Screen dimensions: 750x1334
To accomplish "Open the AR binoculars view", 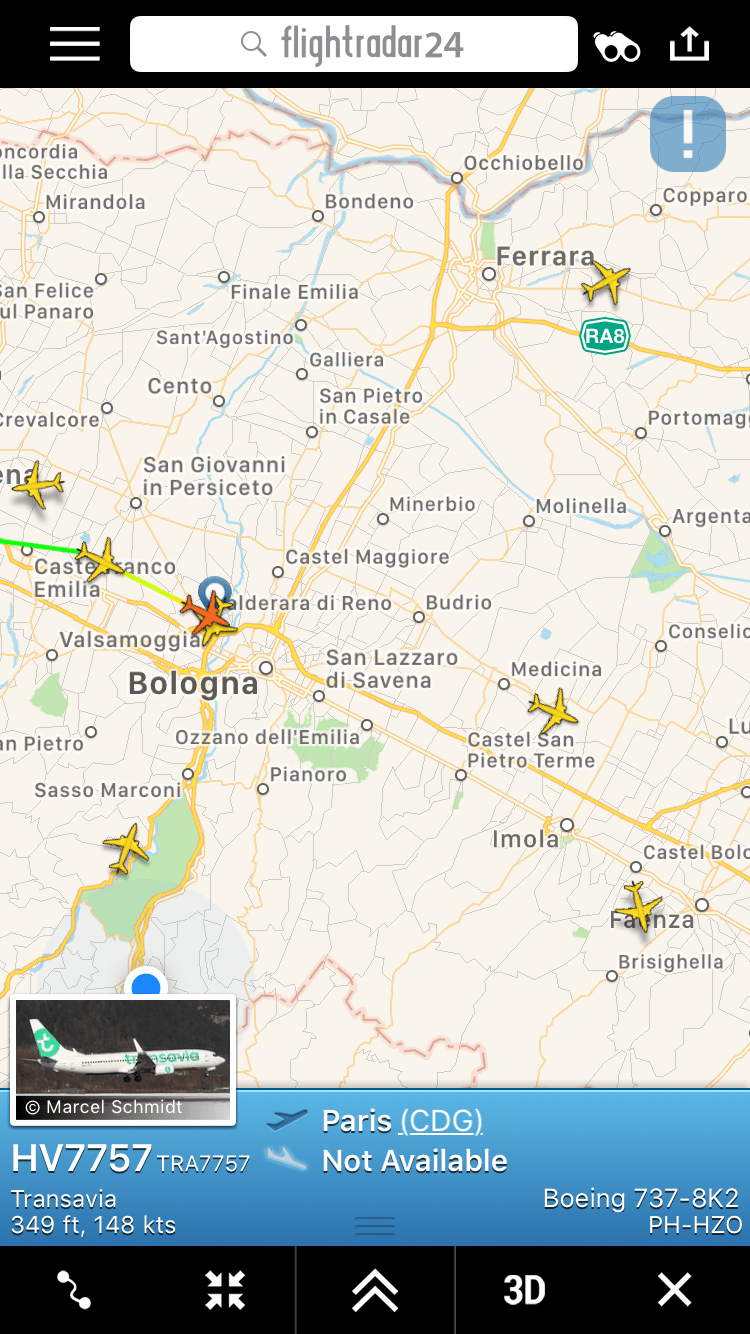I will tap(617, 46).
